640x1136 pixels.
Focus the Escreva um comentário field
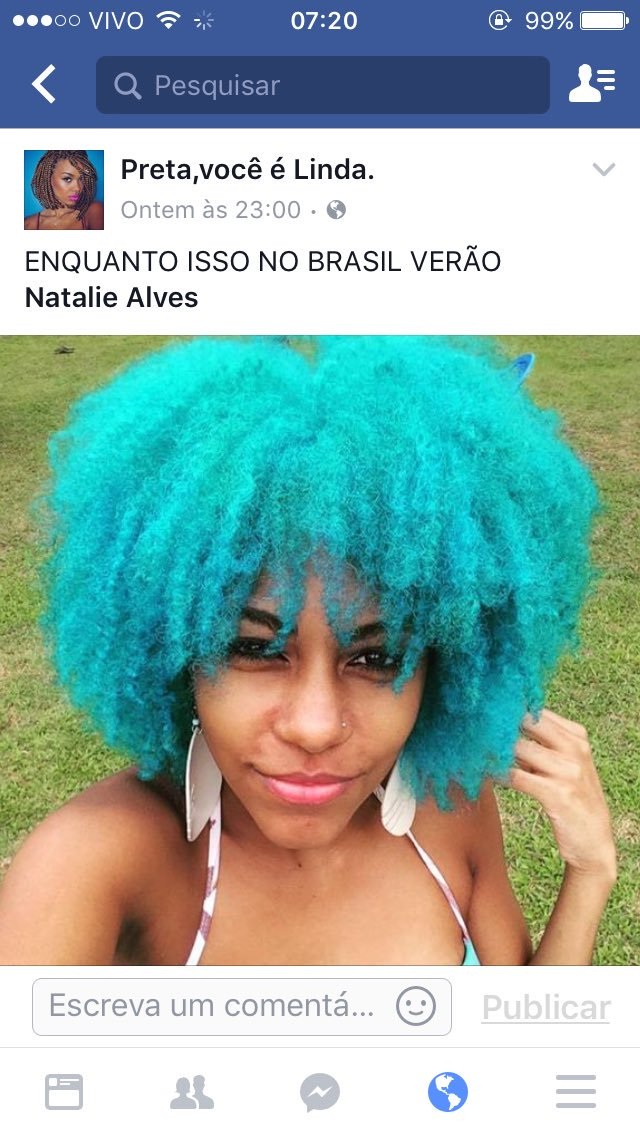[x=212, y=1006]
